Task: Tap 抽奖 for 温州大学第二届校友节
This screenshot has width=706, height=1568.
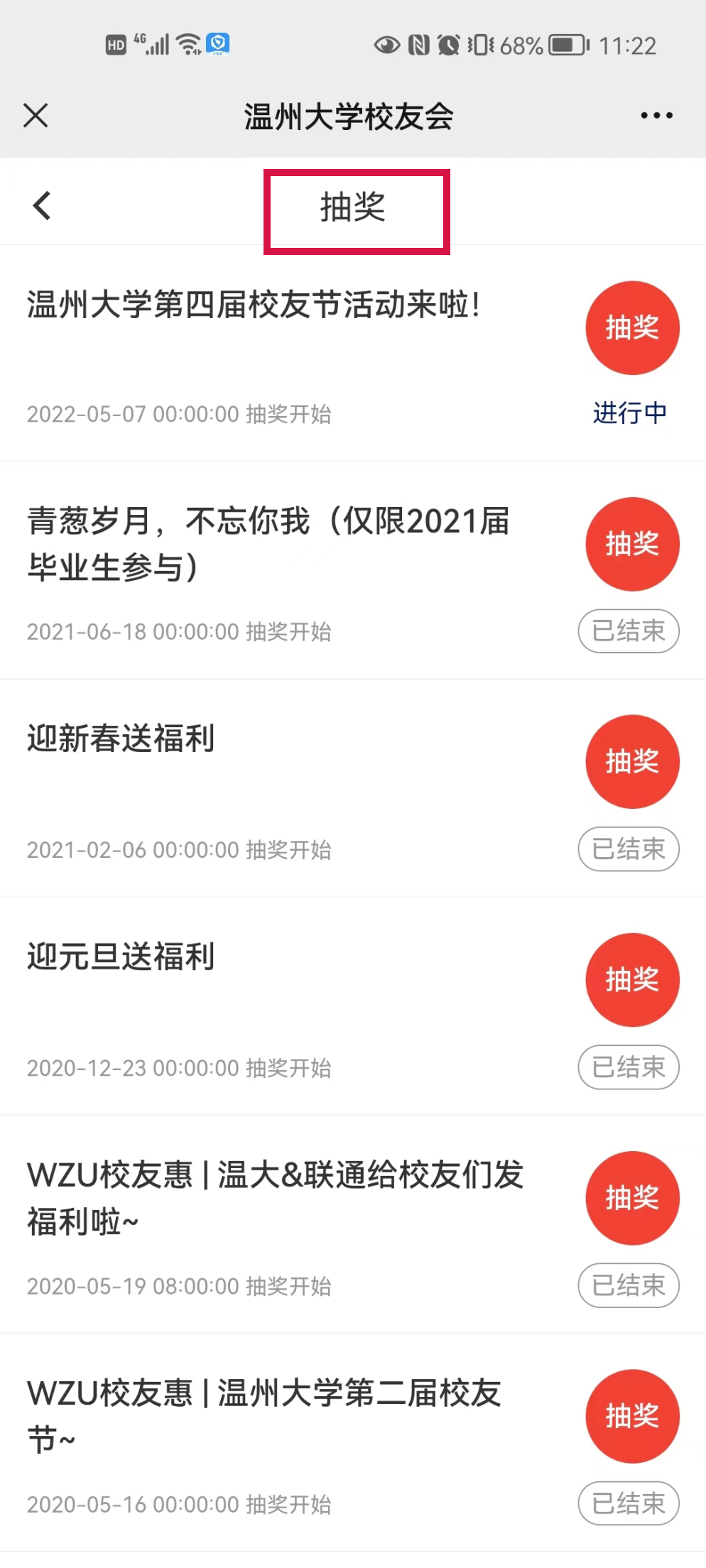Action: (x=632, y=1416)
